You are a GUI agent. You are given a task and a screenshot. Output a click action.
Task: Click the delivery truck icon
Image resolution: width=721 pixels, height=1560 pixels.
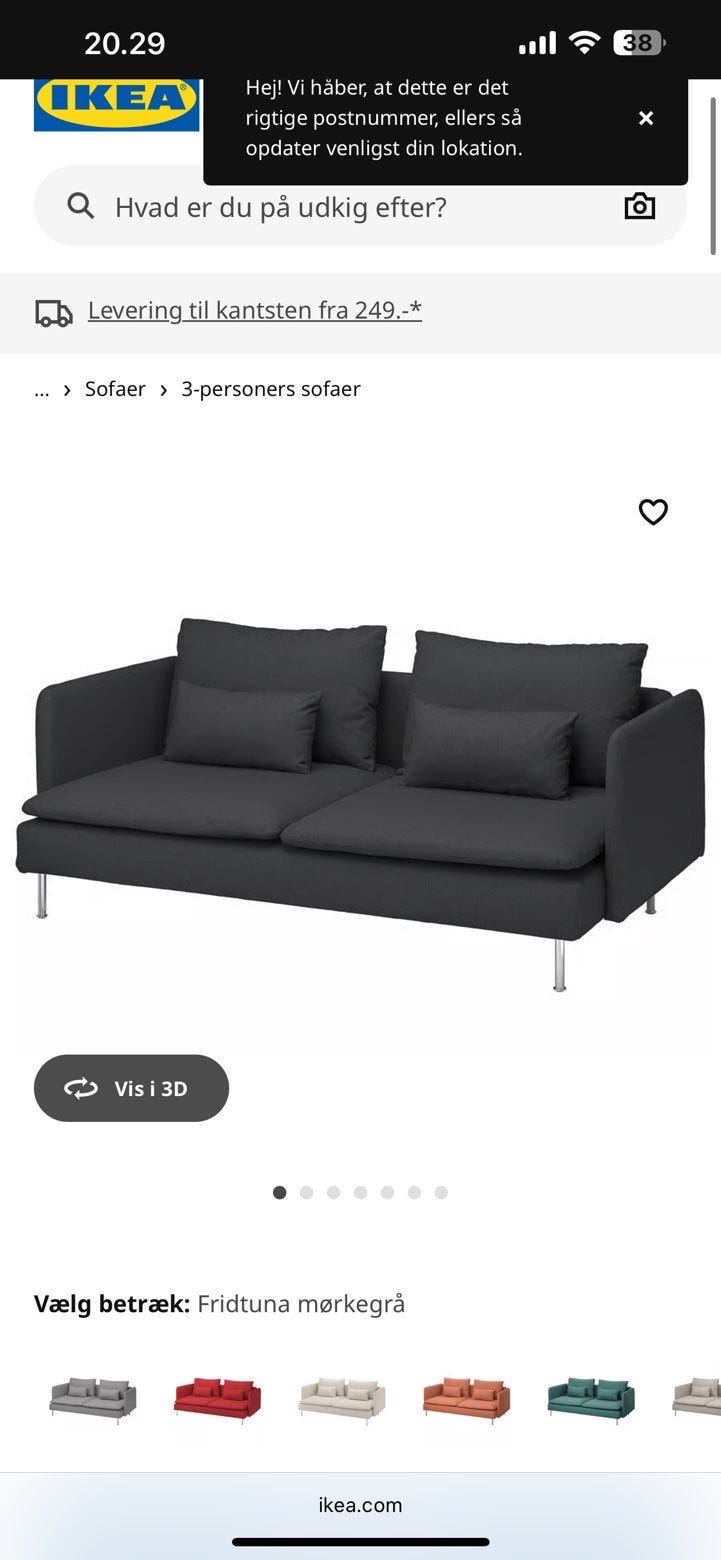pos(52,311)
